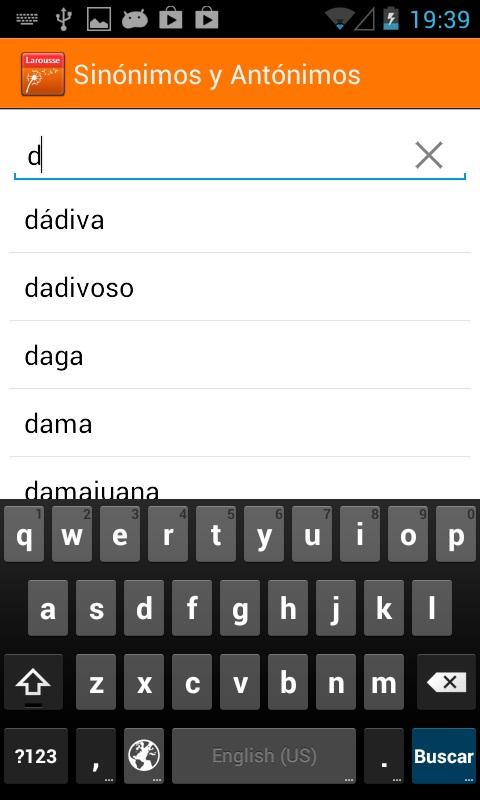Viewport: 480px width, 800px height.
Task: Open the word dama
Action: [240, 423]
